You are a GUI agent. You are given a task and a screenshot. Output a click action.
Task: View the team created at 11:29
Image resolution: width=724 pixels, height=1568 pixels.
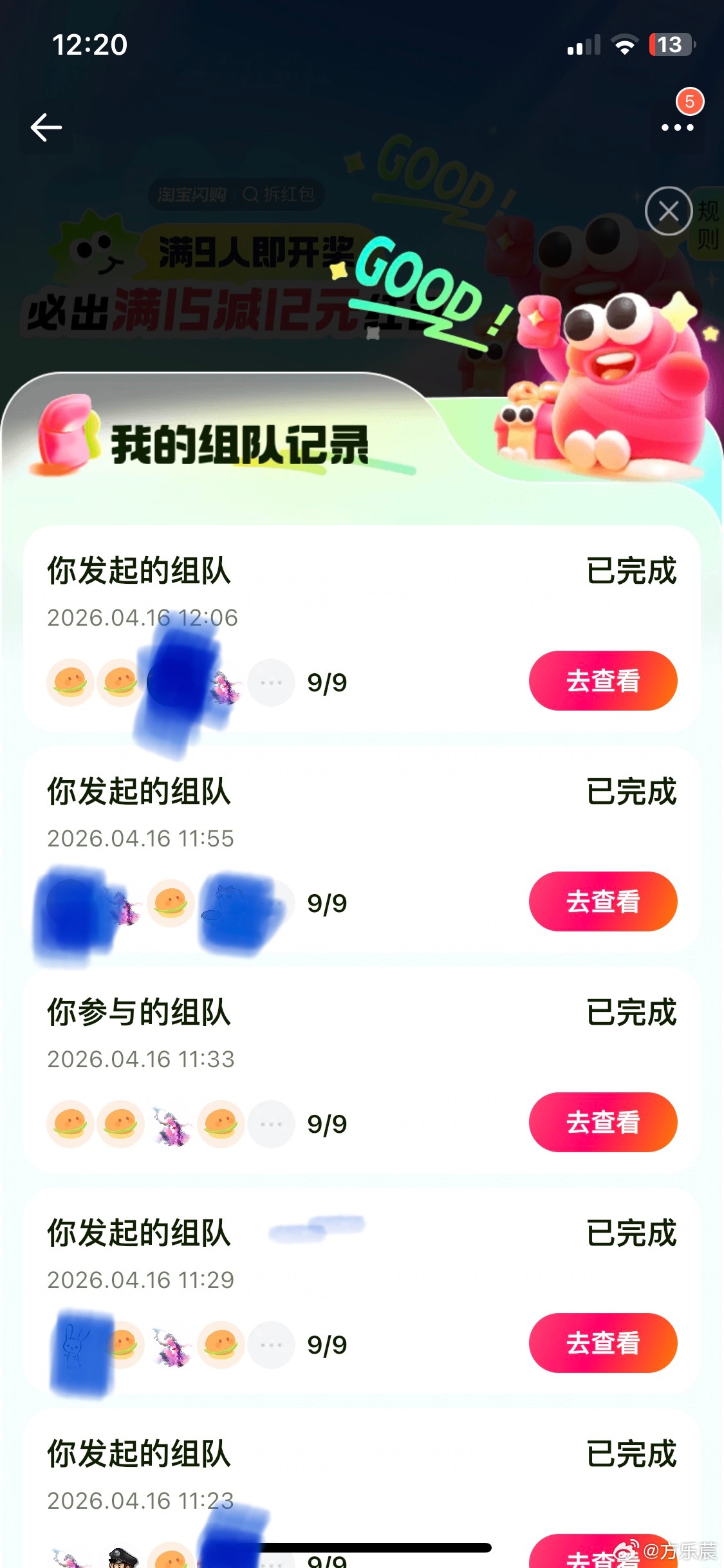coord(602,1343)
